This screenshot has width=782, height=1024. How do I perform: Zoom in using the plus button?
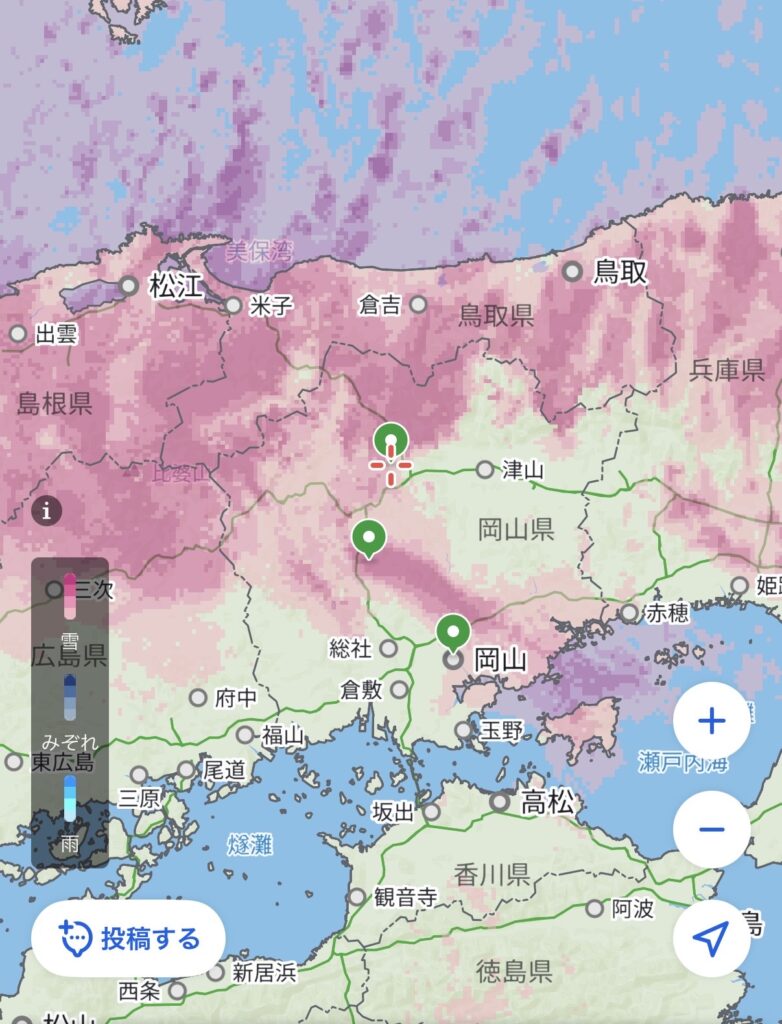(x=710, y=720)
